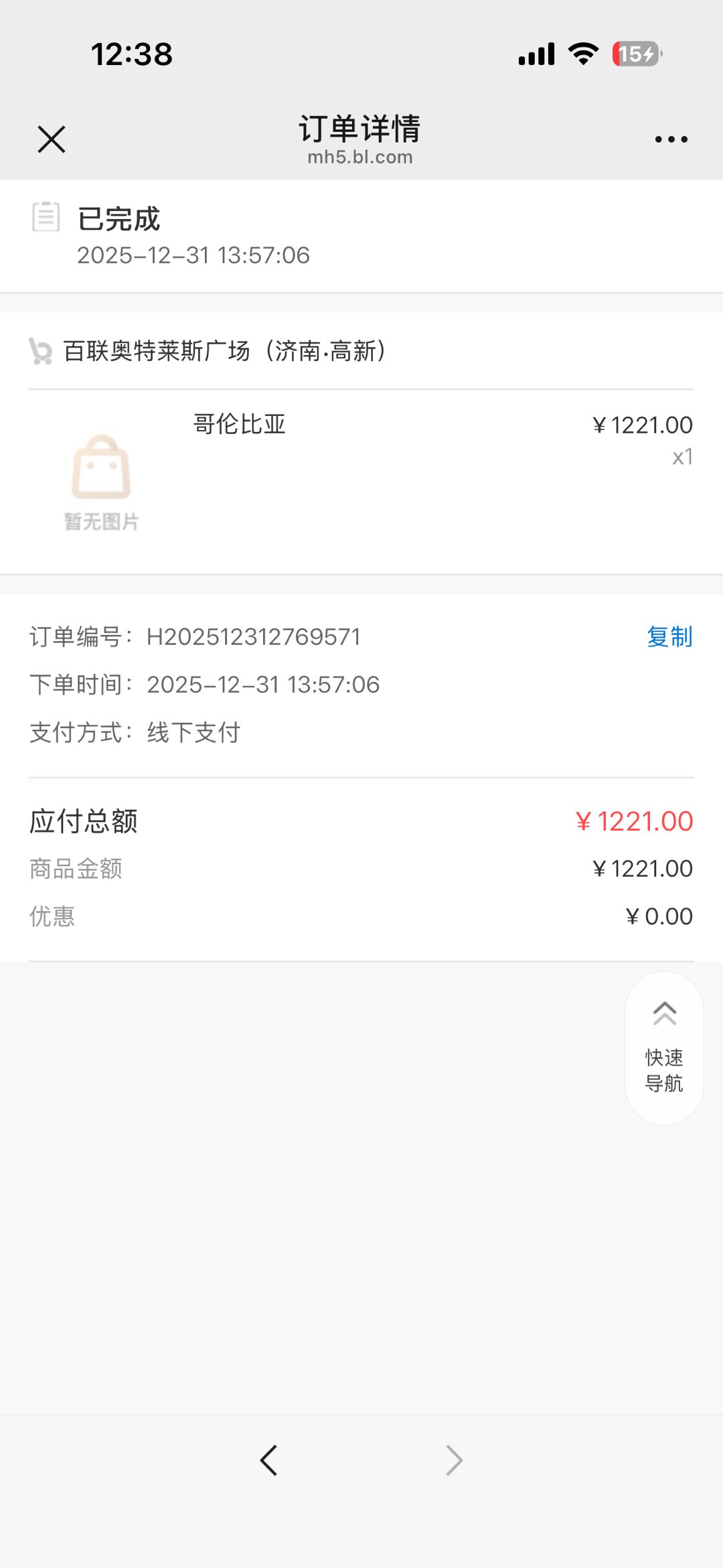Open the three-dot overflow menu
The width and height of the screenshot is (723, 1568).
(671, 139)
